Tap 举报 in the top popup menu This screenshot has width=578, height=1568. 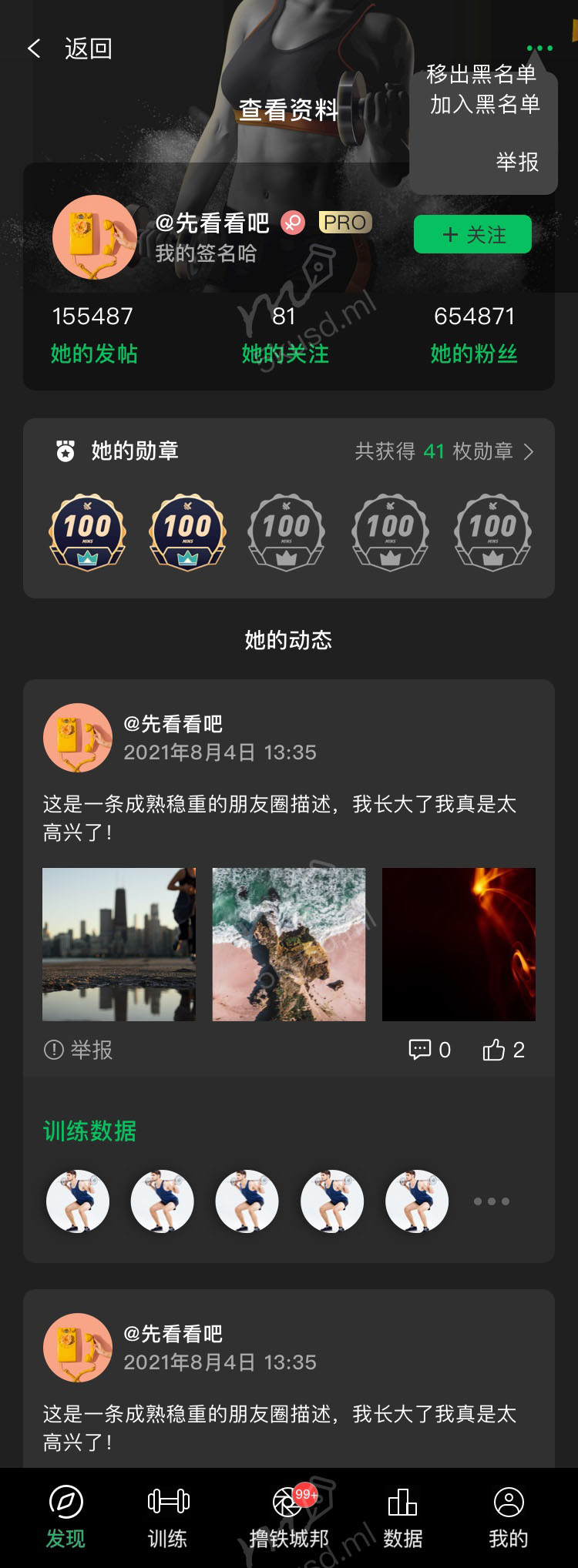click(516, 162)
